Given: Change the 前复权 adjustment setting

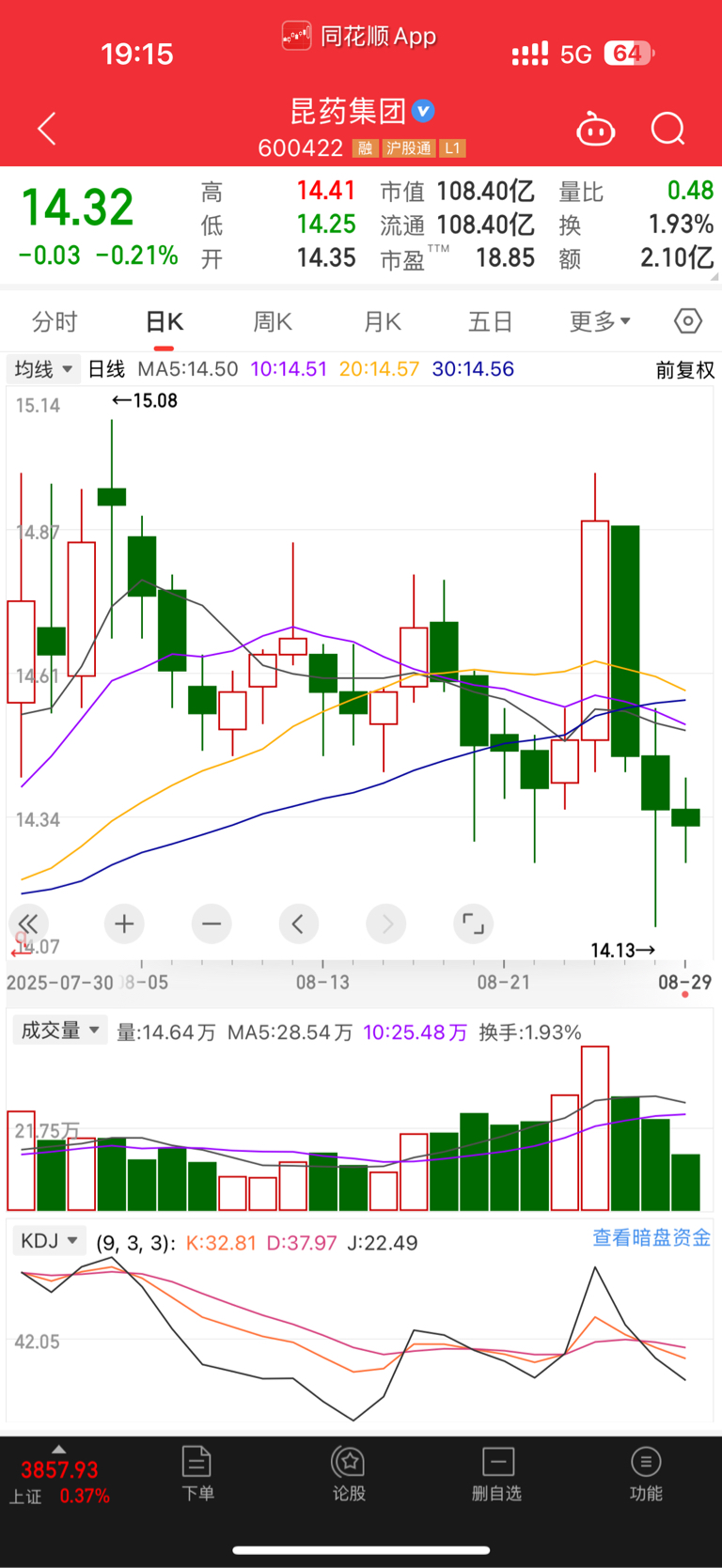Looking at the screenshot, I should coord(685,370).
